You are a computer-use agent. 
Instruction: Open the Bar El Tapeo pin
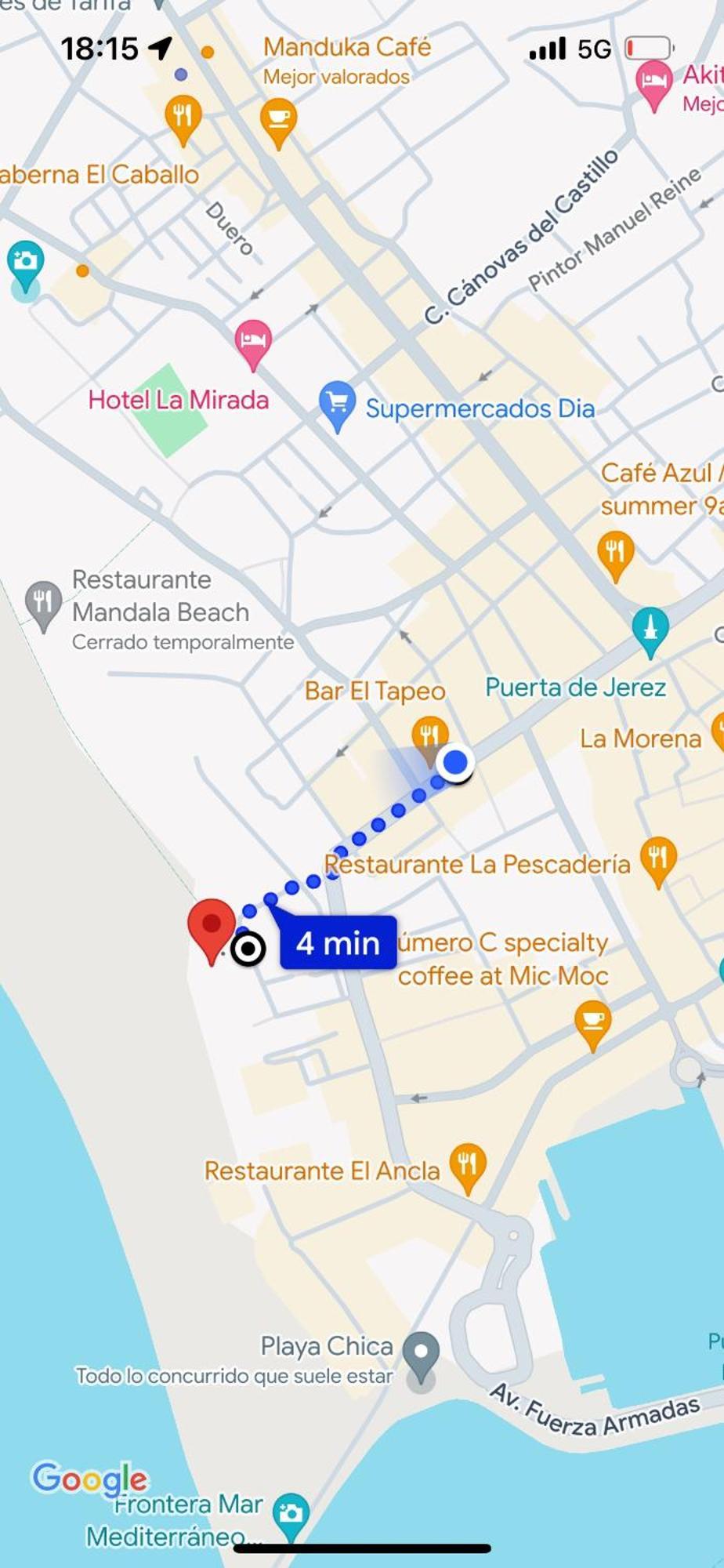(429, 736)
